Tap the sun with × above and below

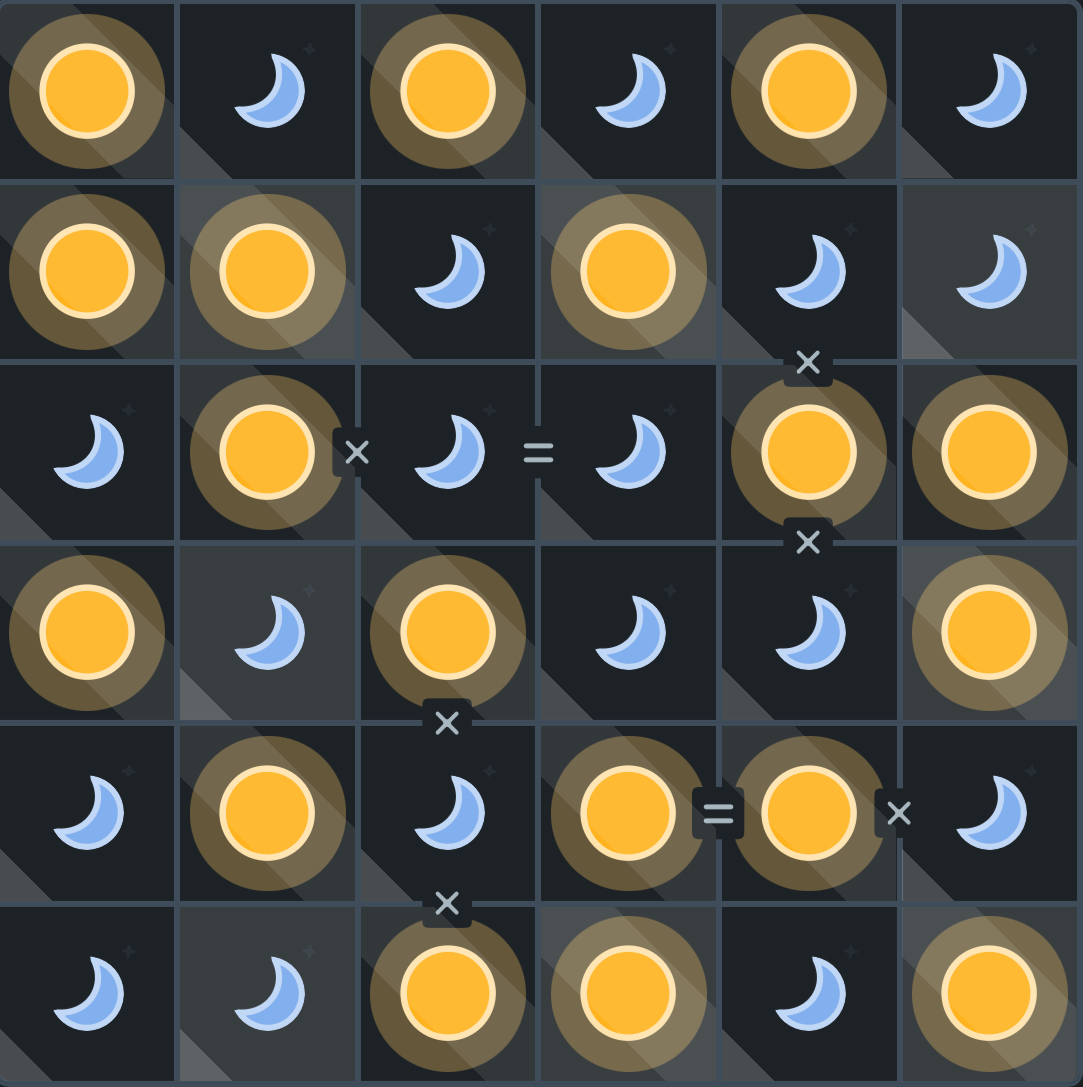(x=808, y=452)
